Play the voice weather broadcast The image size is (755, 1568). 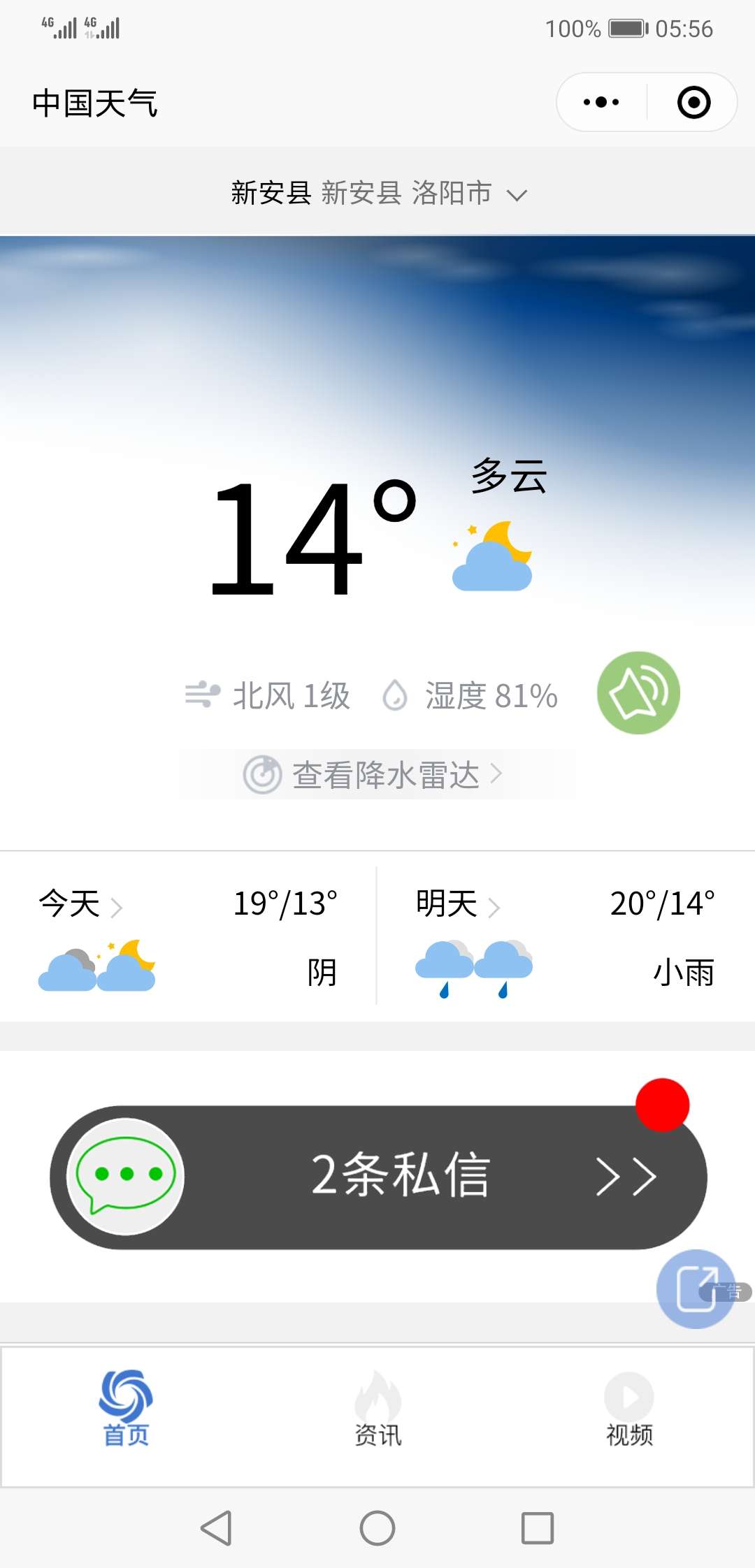click(638, 692)
